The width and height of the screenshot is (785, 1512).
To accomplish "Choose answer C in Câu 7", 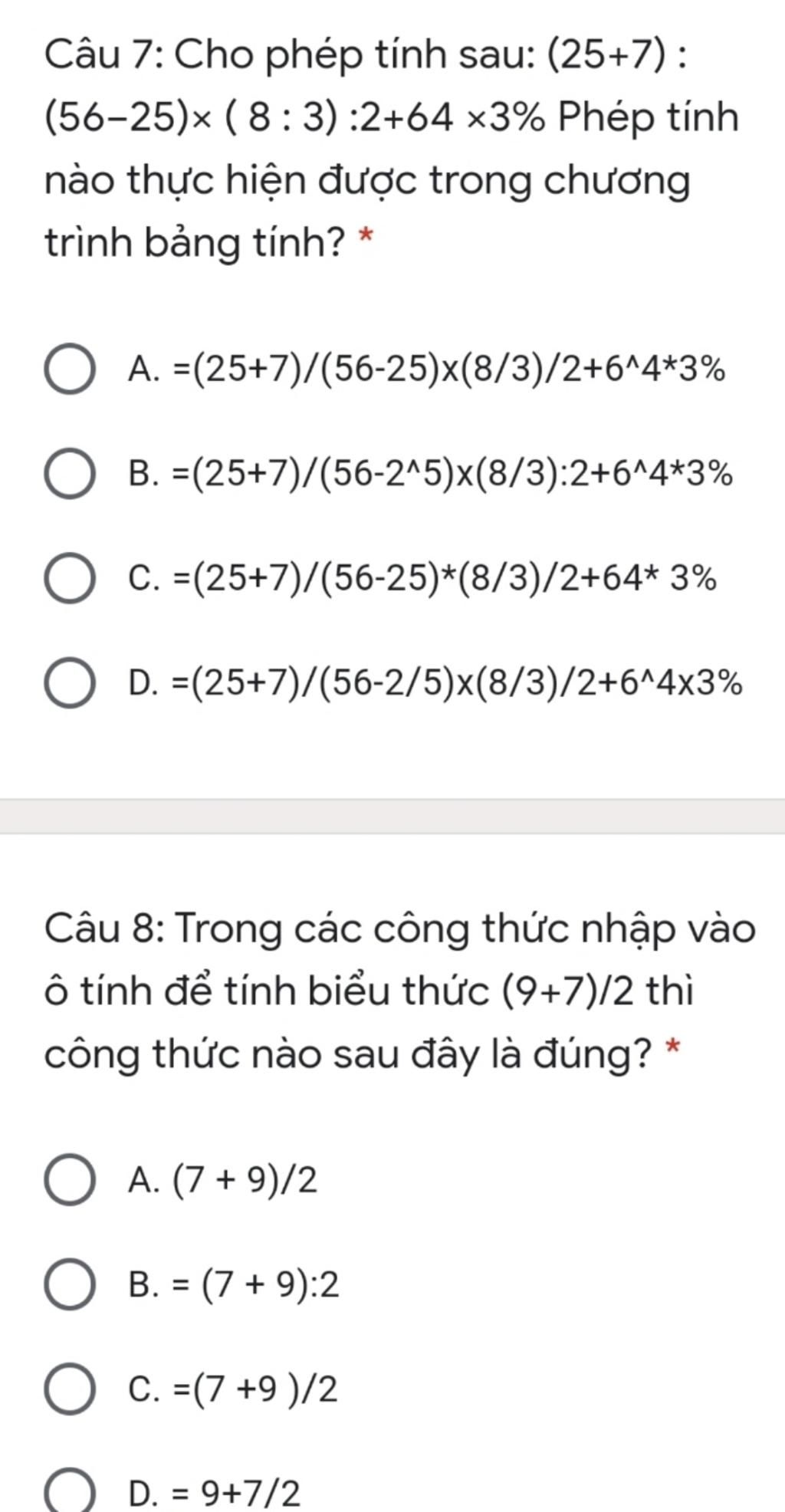I will [x=70, y=579].
